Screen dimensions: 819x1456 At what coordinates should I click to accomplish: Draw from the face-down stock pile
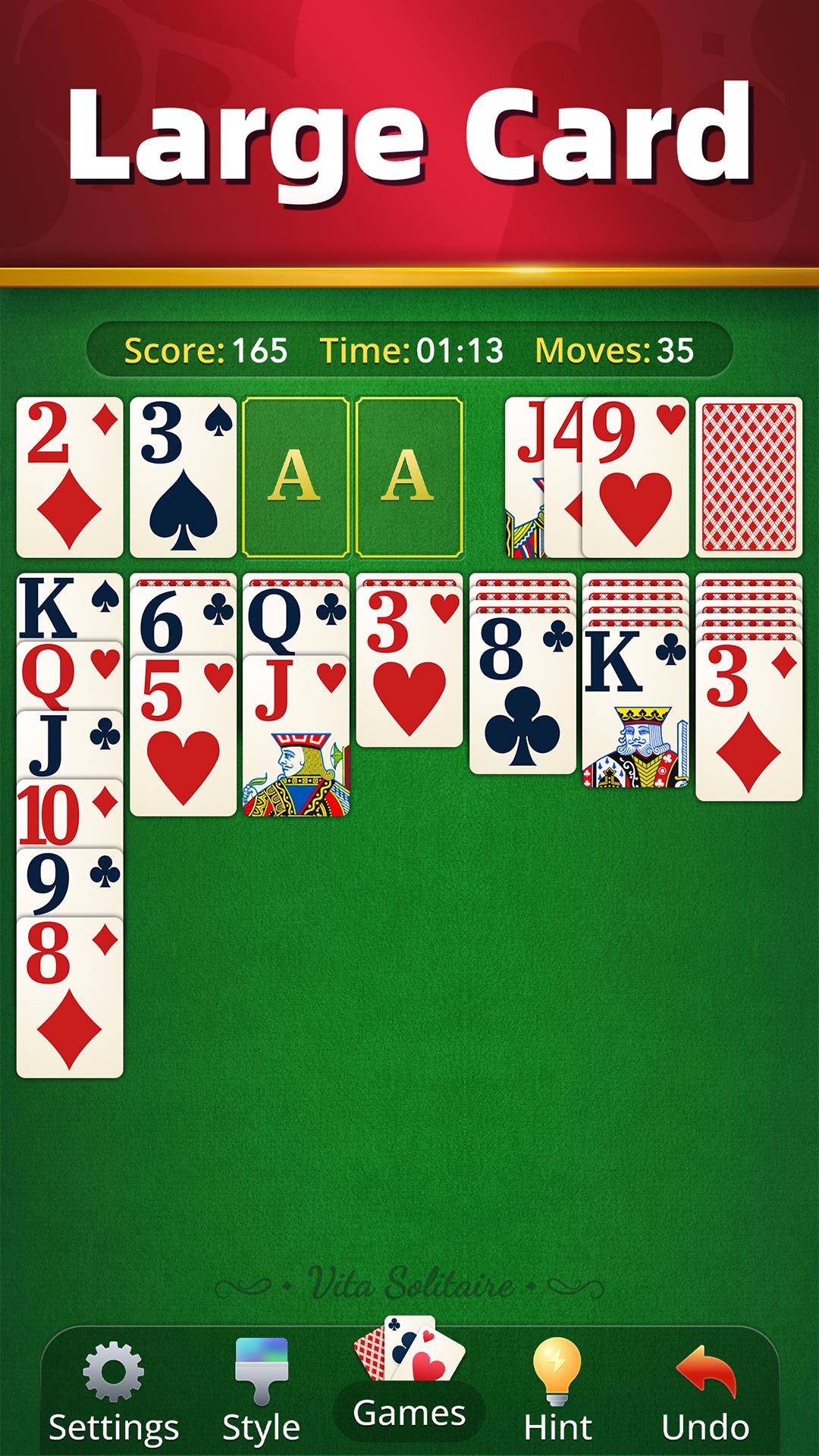(749, 477)
